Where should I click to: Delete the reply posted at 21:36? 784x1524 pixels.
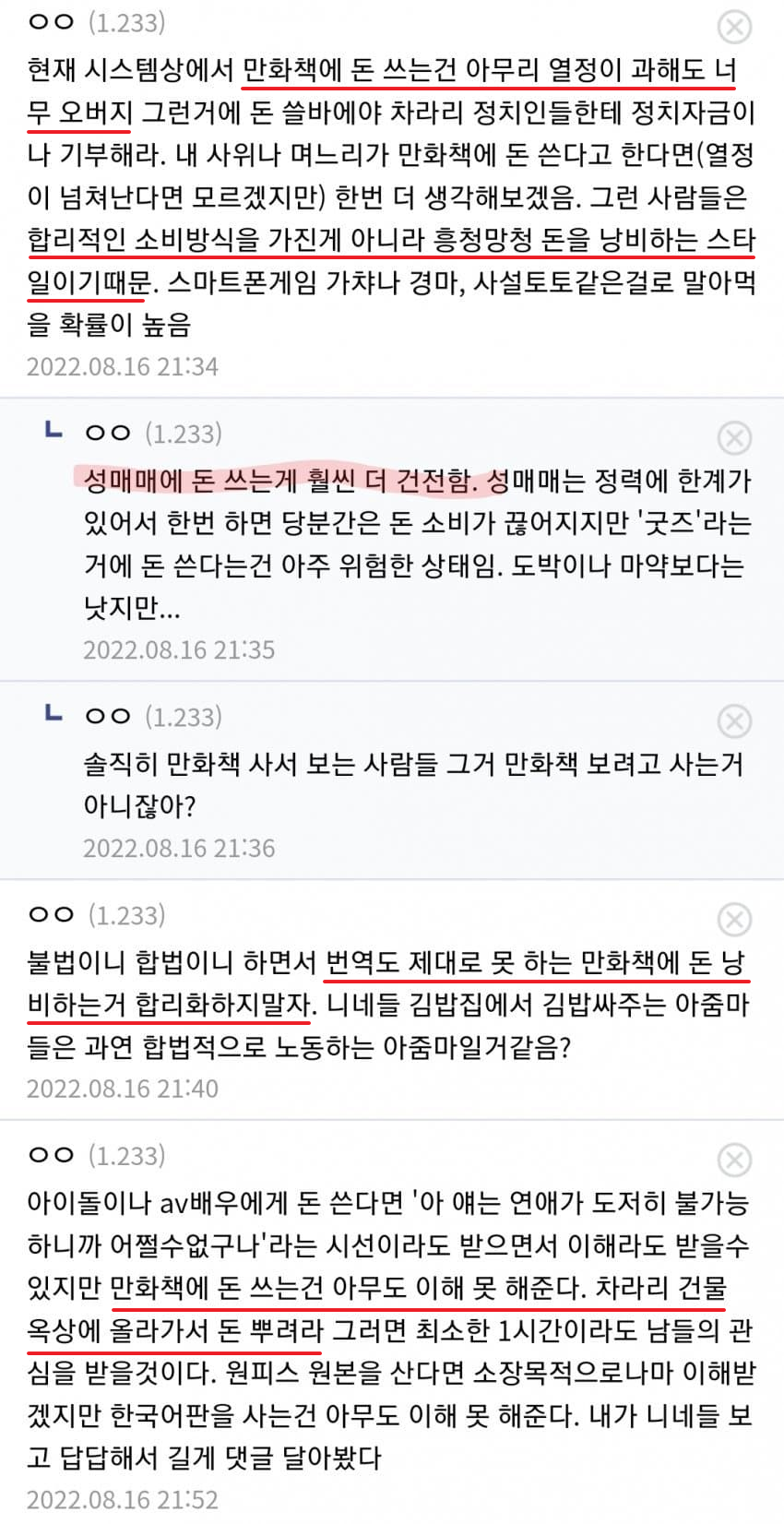point(734,720)
